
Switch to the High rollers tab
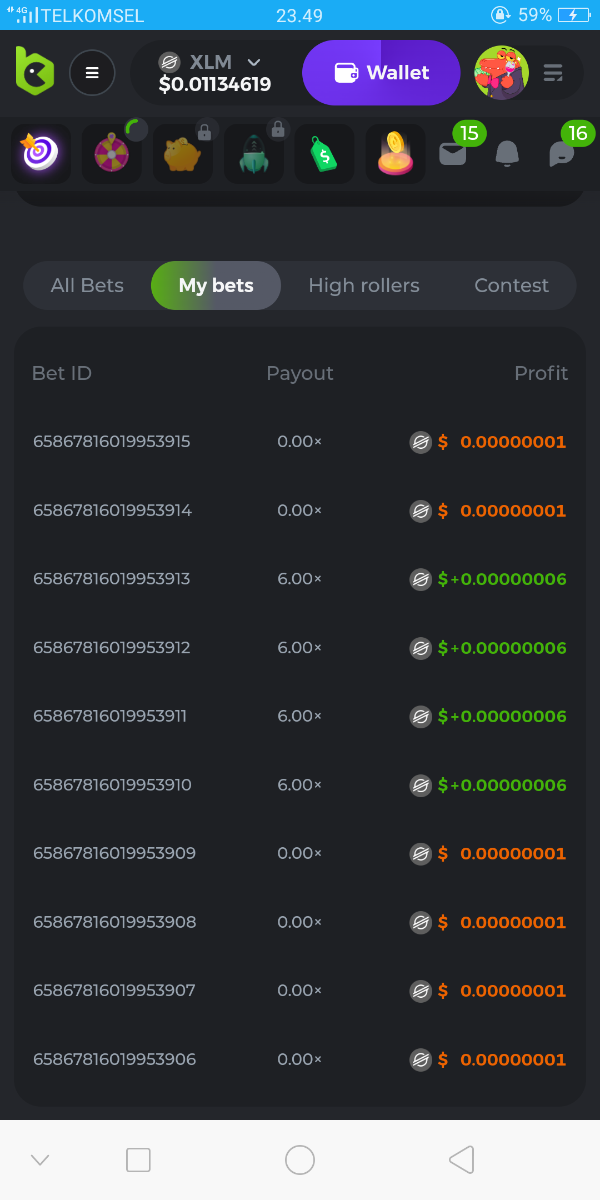point(364,286)
